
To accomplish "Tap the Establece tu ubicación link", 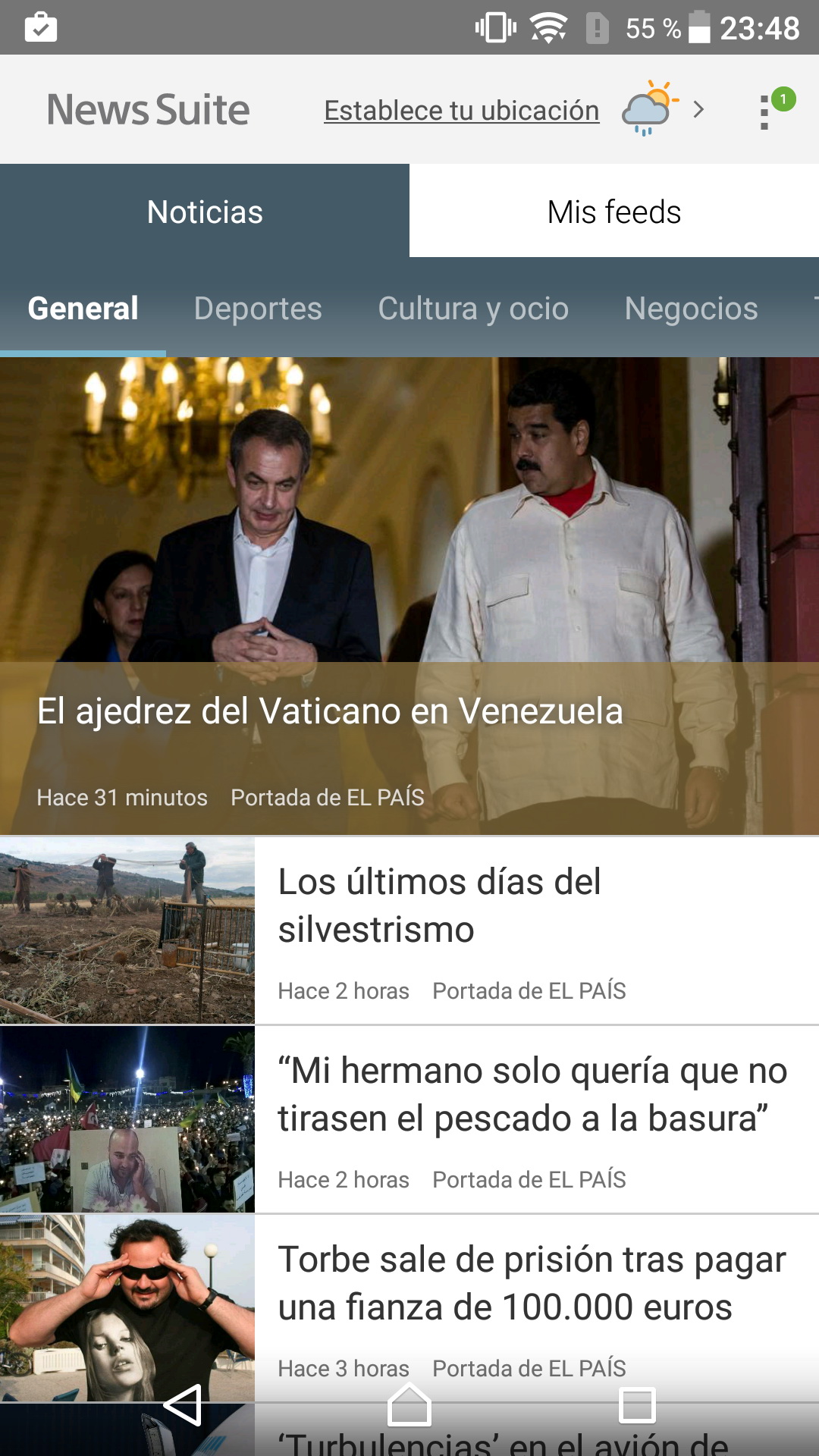I will (x=462, y=111).
